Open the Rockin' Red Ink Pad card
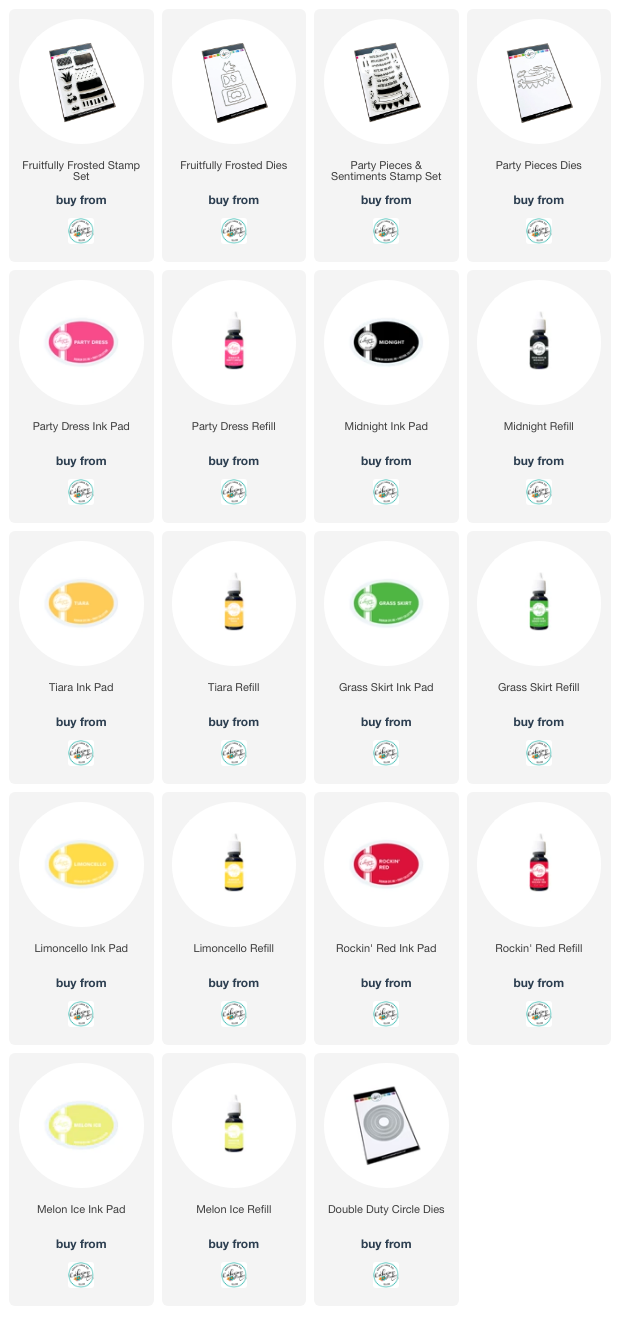Viewport: 620px width, 1327px height. [386, 918]
